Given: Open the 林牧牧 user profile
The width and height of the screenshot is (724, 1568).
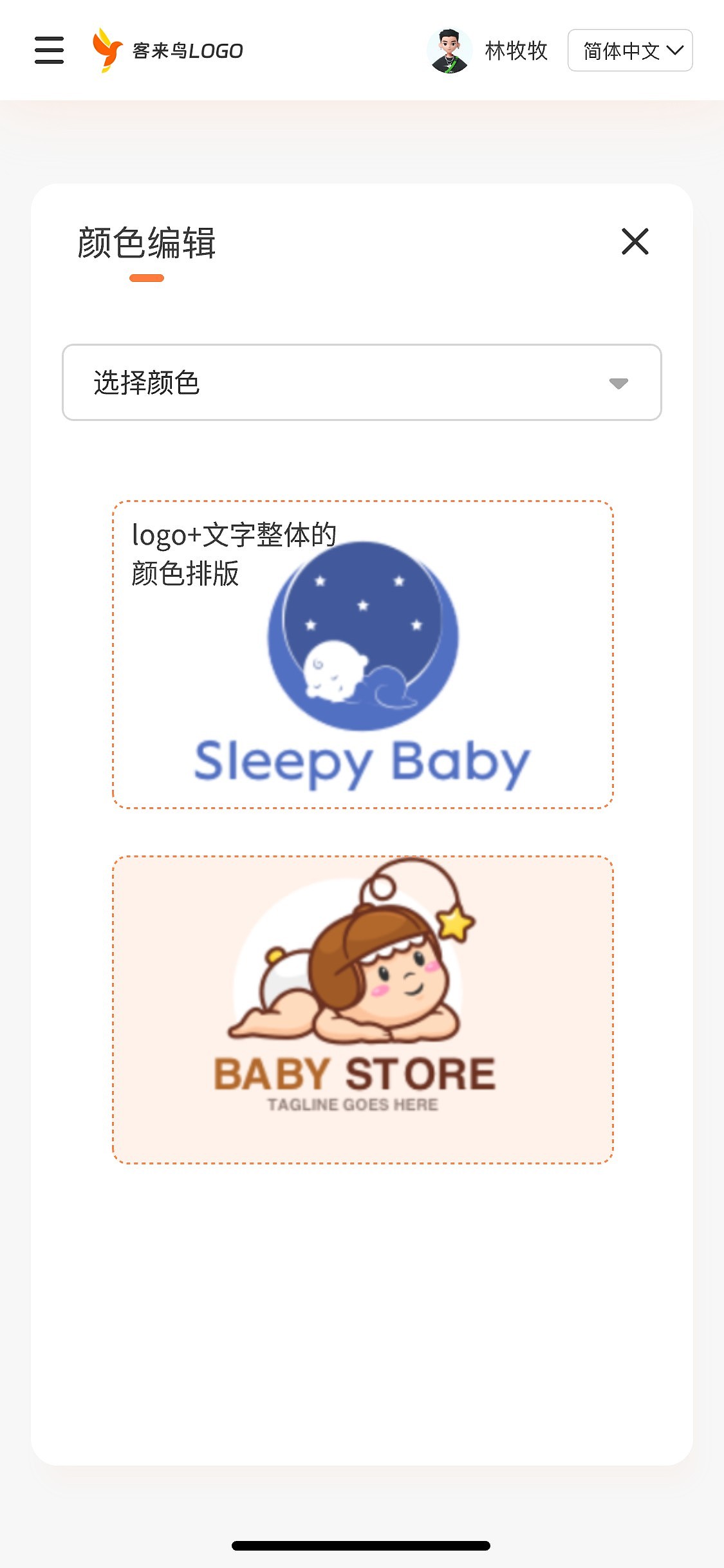Looking at the screenshot, I should (487, 50).
